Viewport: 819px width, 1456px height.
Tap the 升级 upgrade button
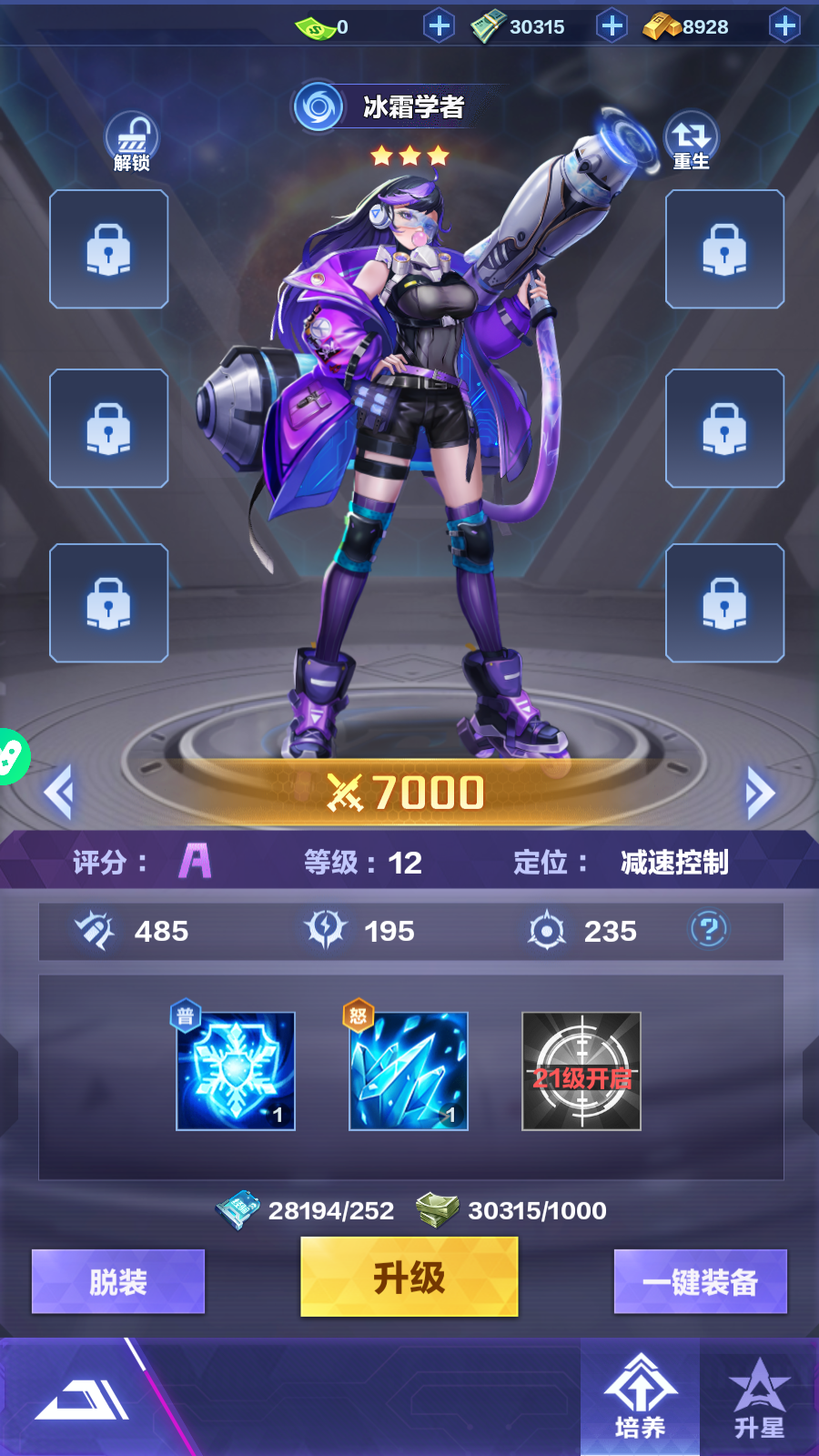tap(409, 1277)
